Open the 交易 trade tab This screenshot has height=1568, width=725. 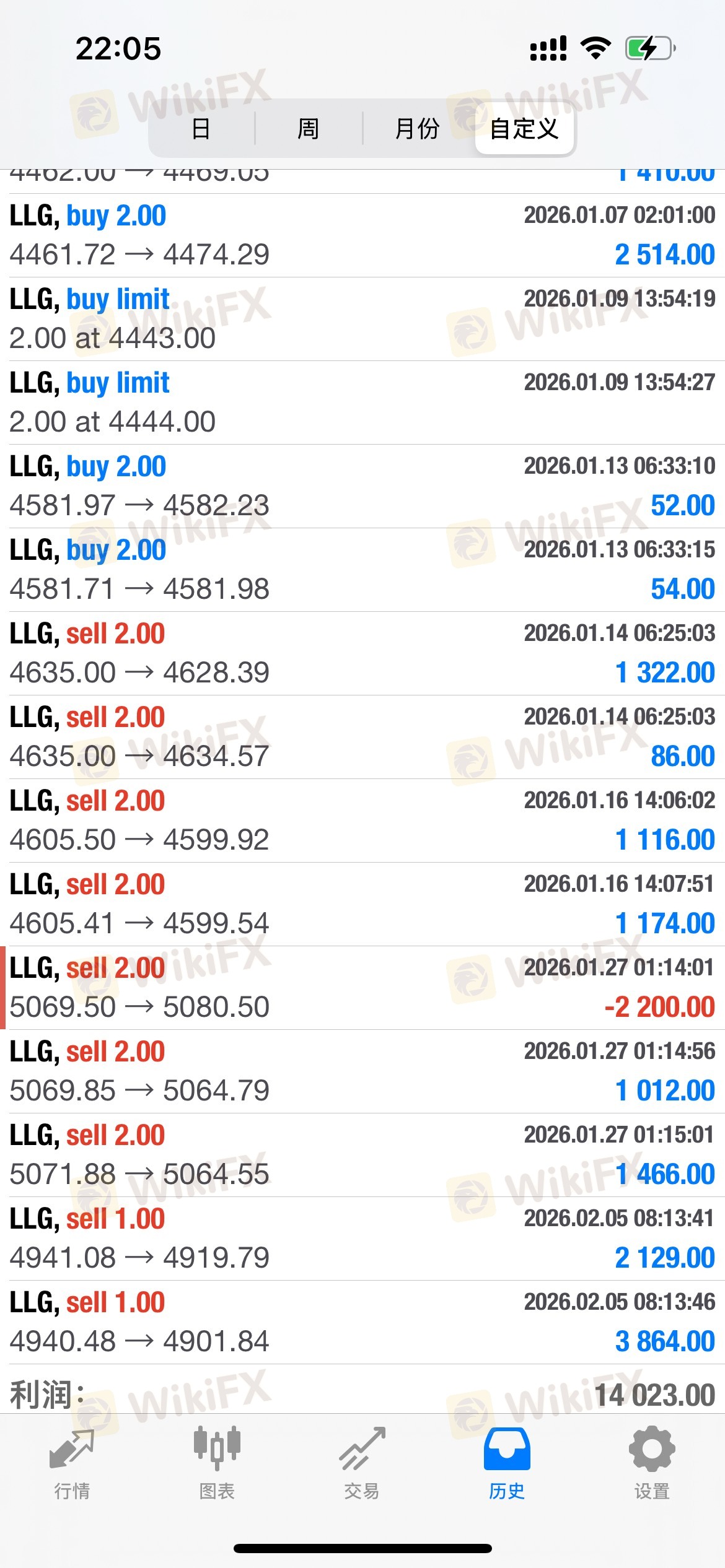click(362, 1464)
